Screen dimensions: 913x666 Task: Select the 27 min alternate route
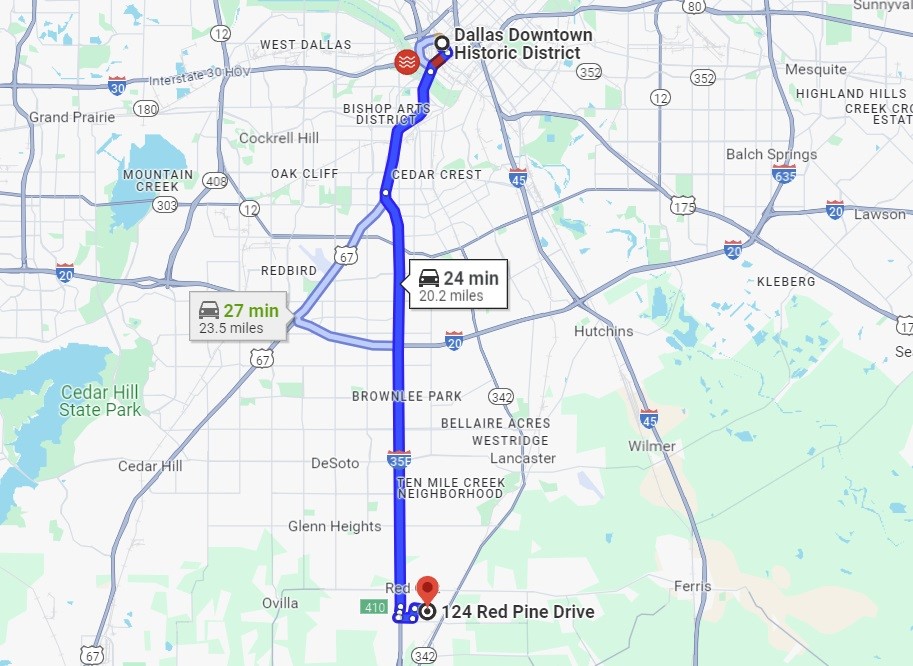pos(239,318)
